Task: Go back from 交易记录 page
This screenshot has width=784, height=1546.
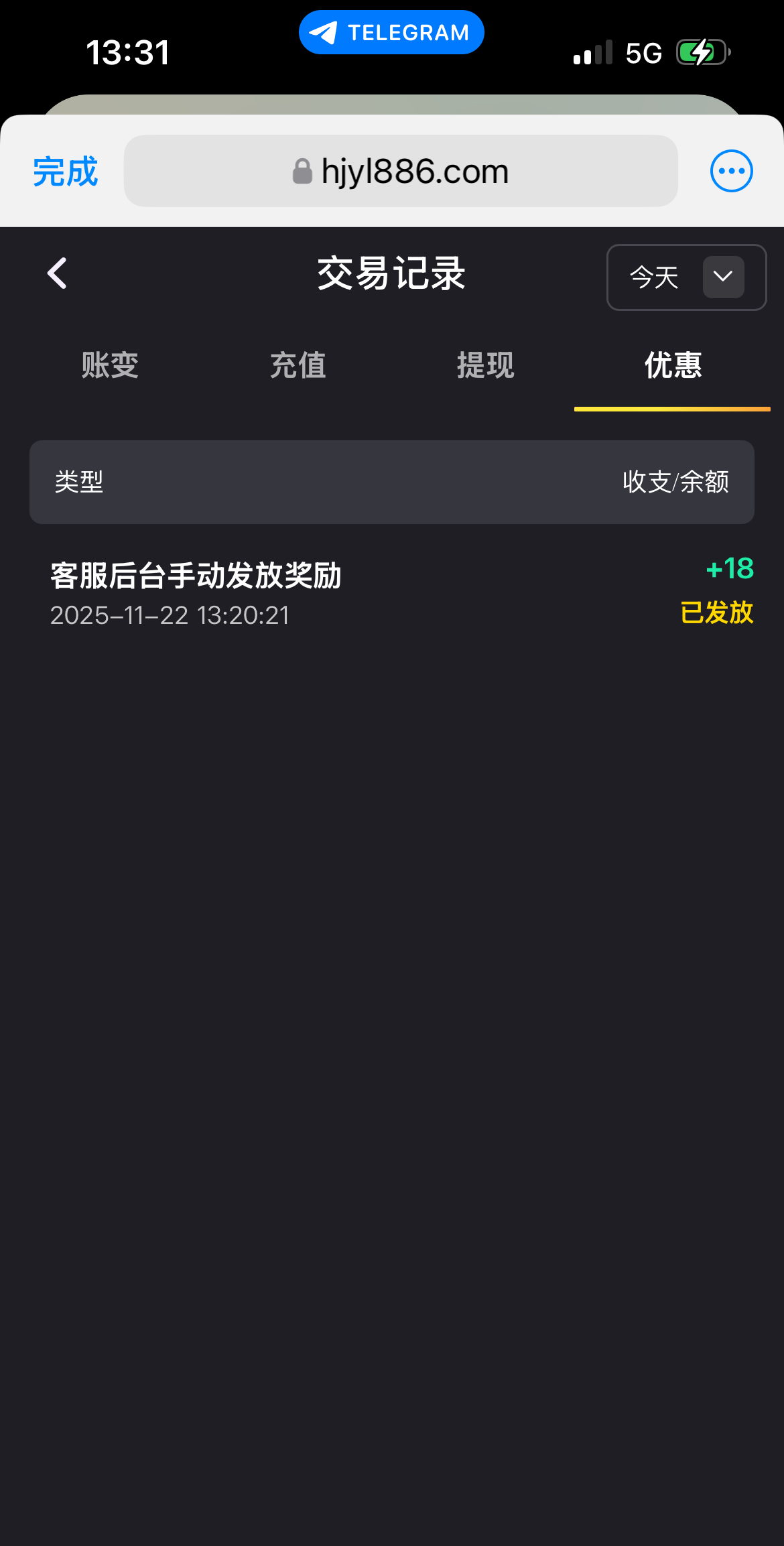Action: point(58,273)
